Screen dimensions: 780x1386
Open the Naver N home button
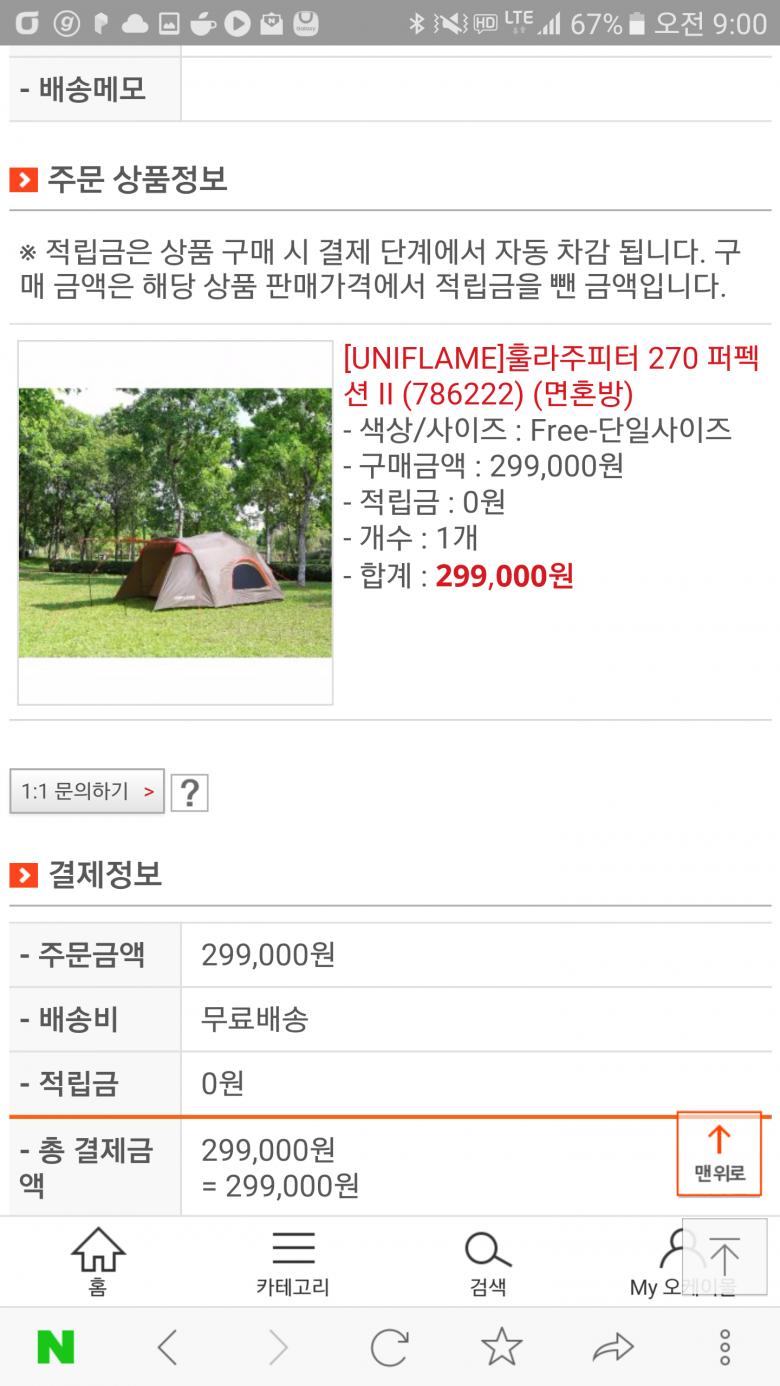tap(56, 1347)
